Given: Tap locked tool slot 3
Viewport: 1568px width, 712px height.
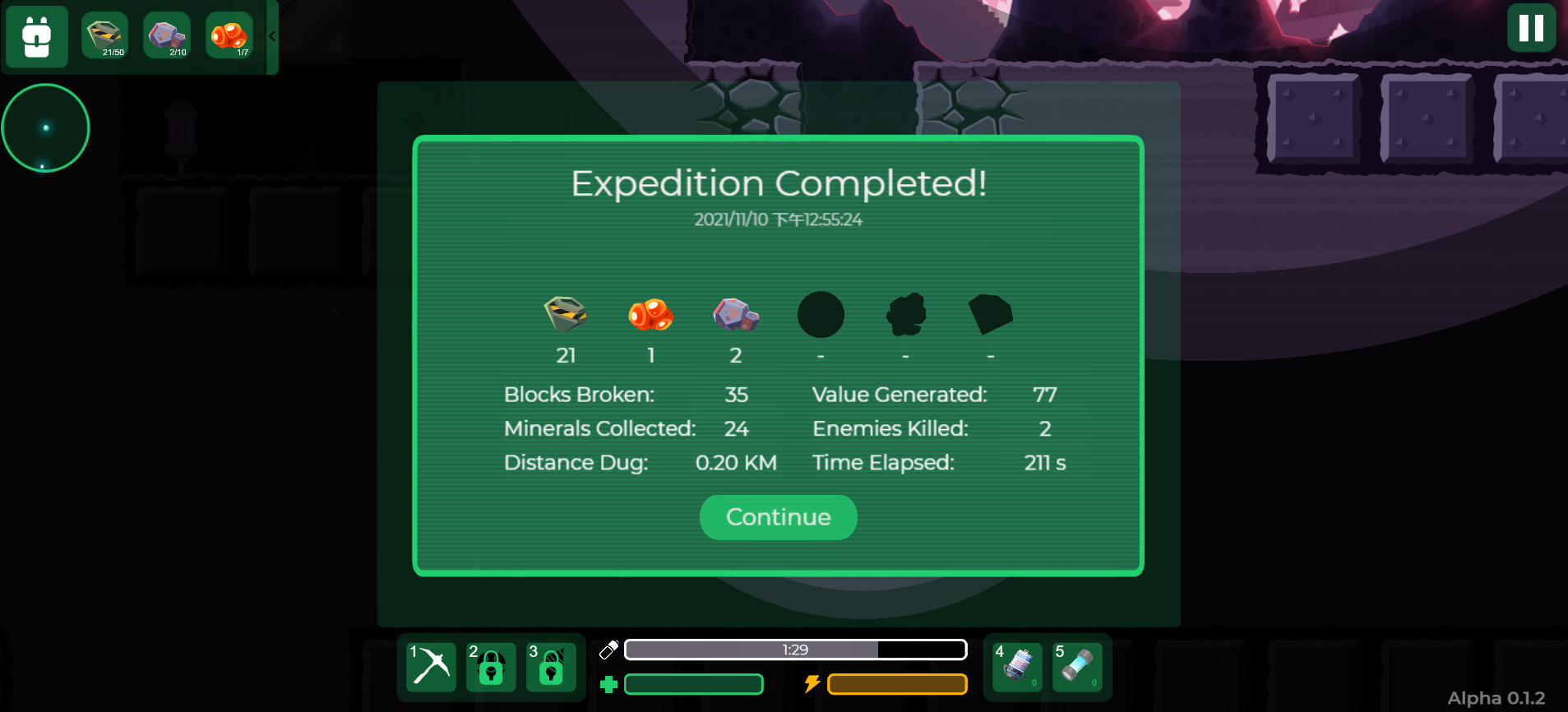Looking at the screenshot, I should (x=551, y=667).
